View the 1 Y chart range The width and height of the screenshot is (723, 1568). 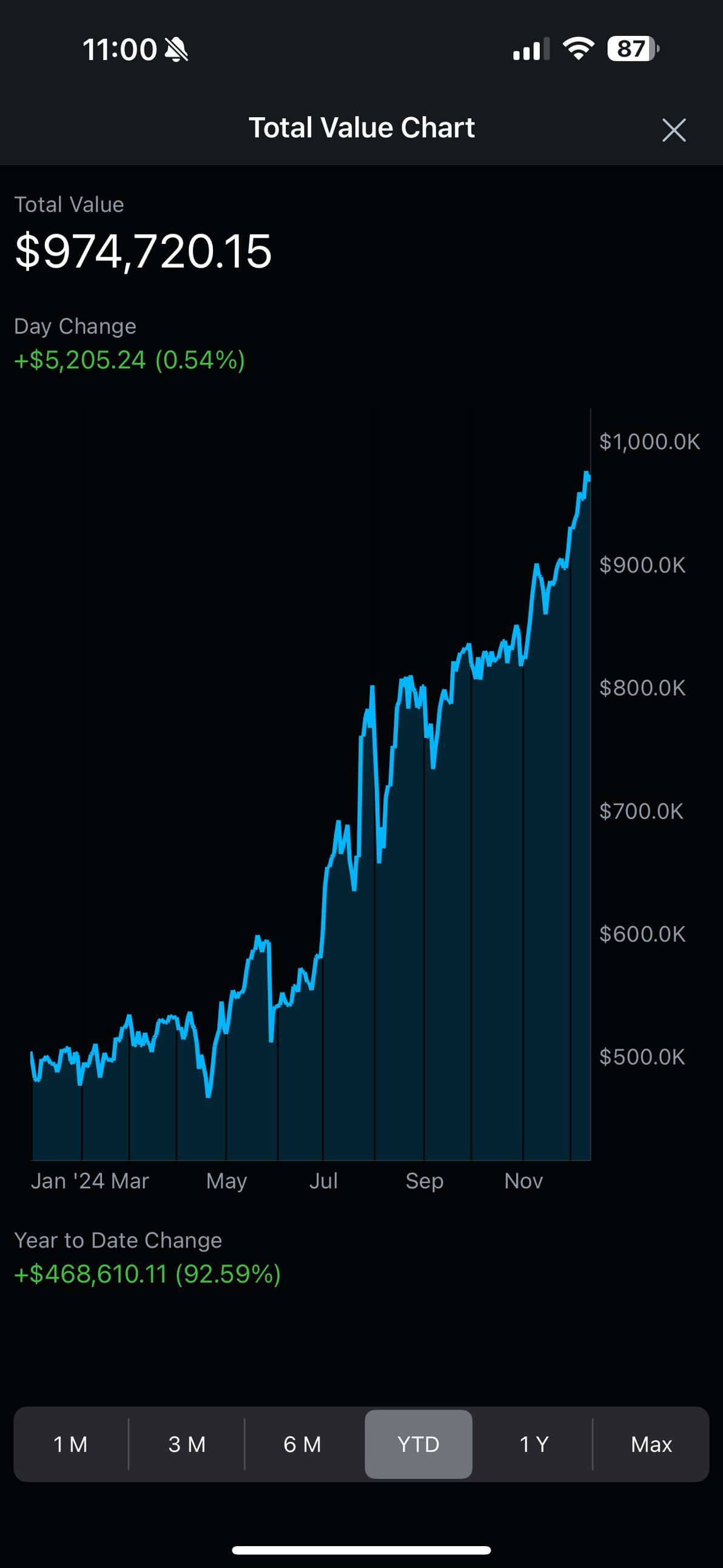click(x=534, y=1444)
